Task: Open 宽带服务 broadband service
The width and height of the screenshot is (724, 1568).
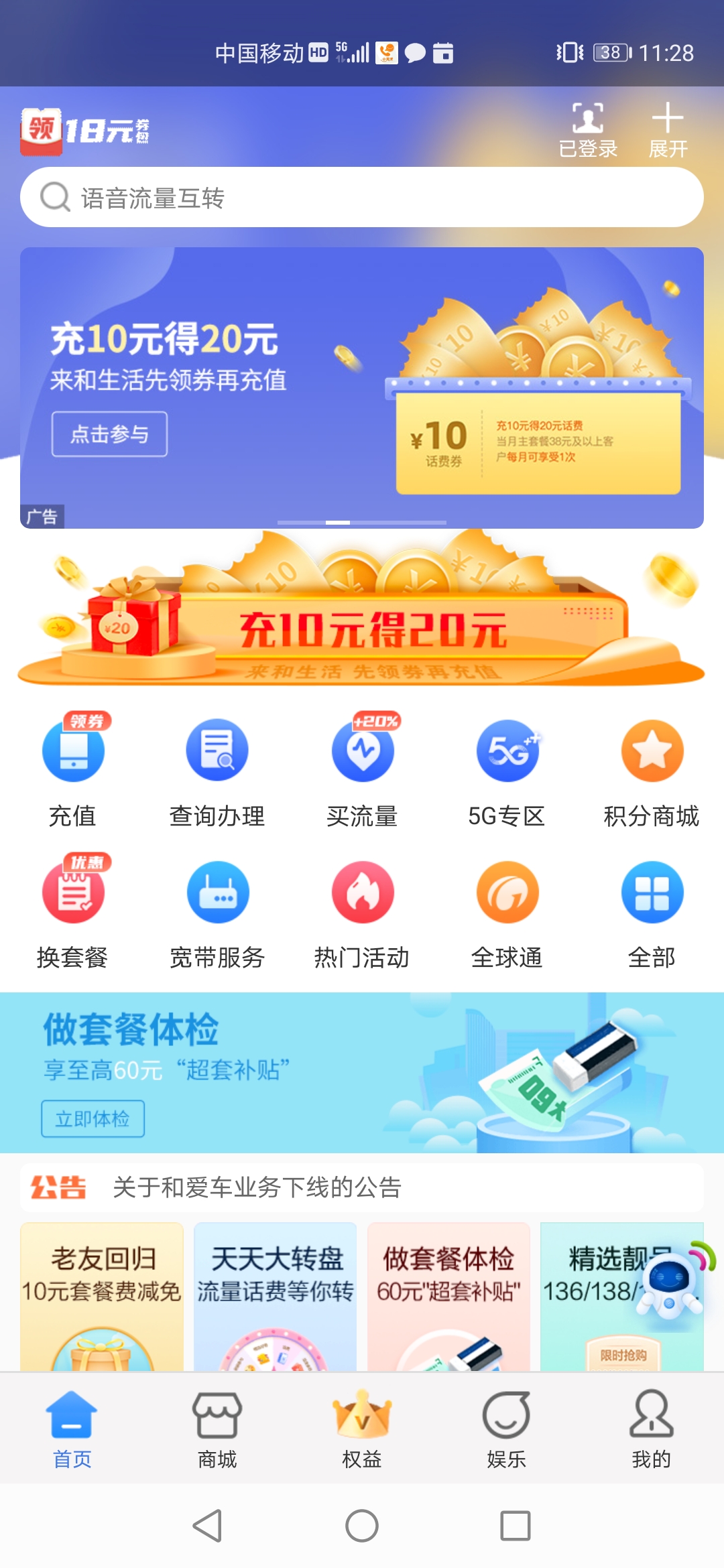Action: click(x=217, y=913)
